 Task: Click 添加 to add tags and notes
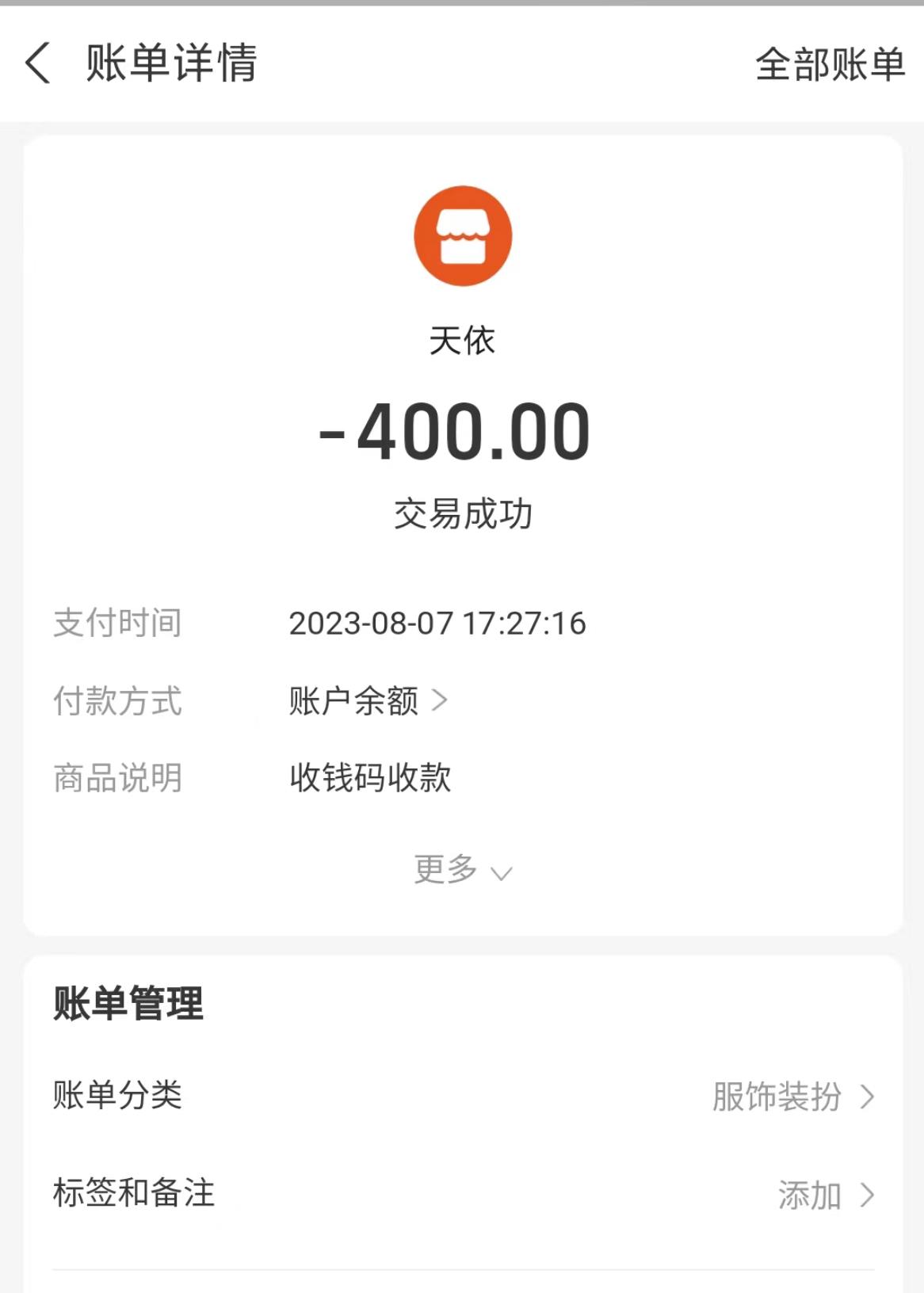pyautogui.click(x=809, y=1196)
